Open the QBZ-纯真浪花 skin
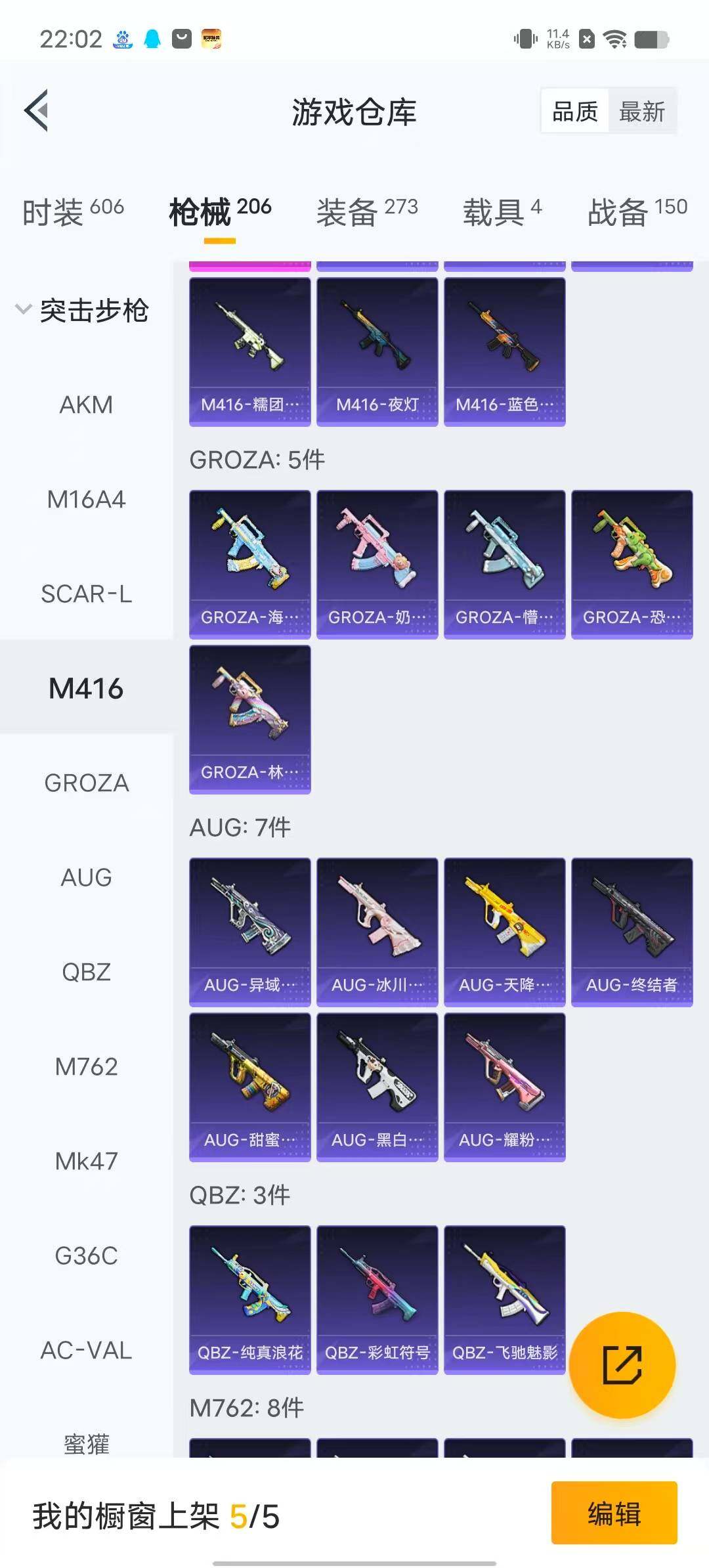Screen dimensions: 709x1568 [249, 1299]
